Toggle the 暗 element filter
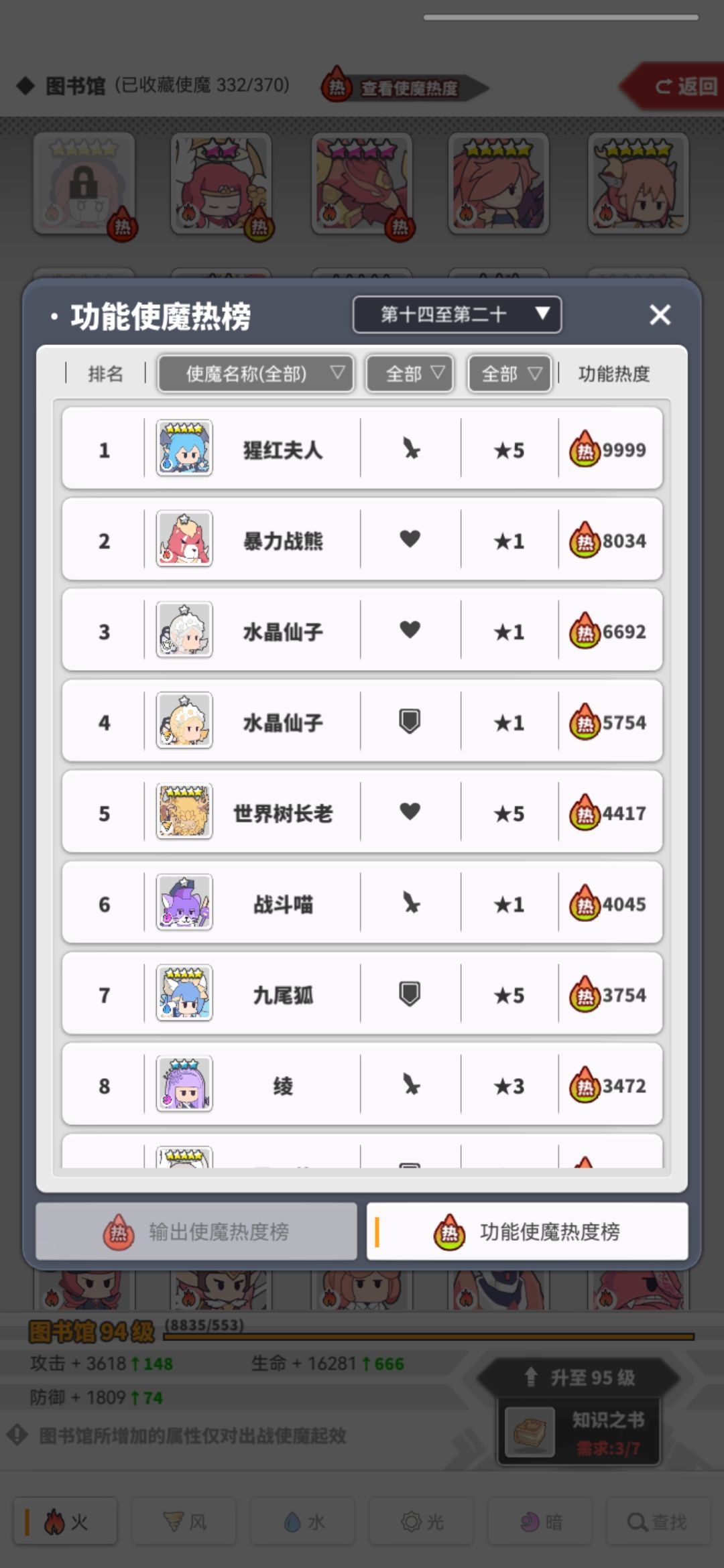This screenshot has height=1568, width=724. [540, 1521]
